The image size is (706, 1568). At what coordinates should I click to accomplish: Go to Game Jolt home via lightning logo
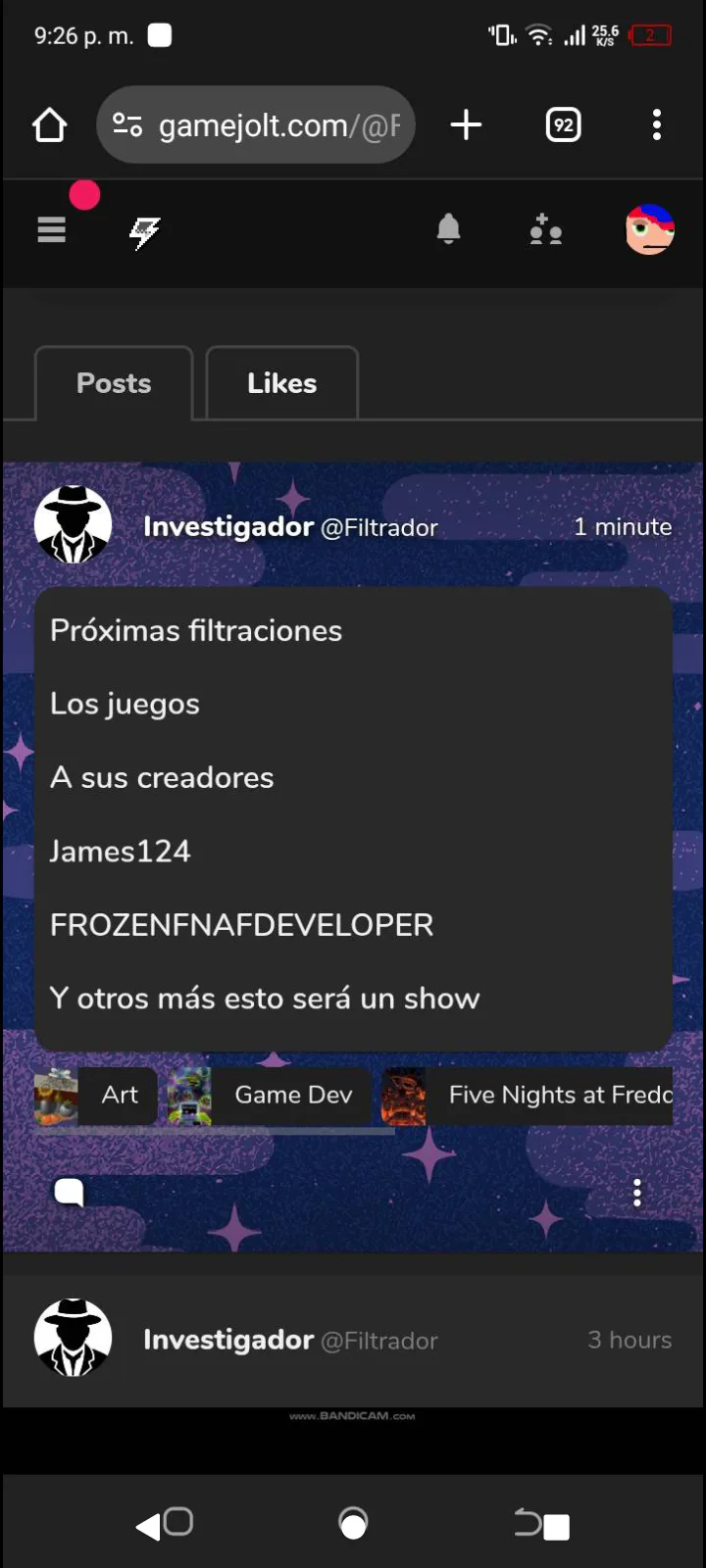pos(145,232)
